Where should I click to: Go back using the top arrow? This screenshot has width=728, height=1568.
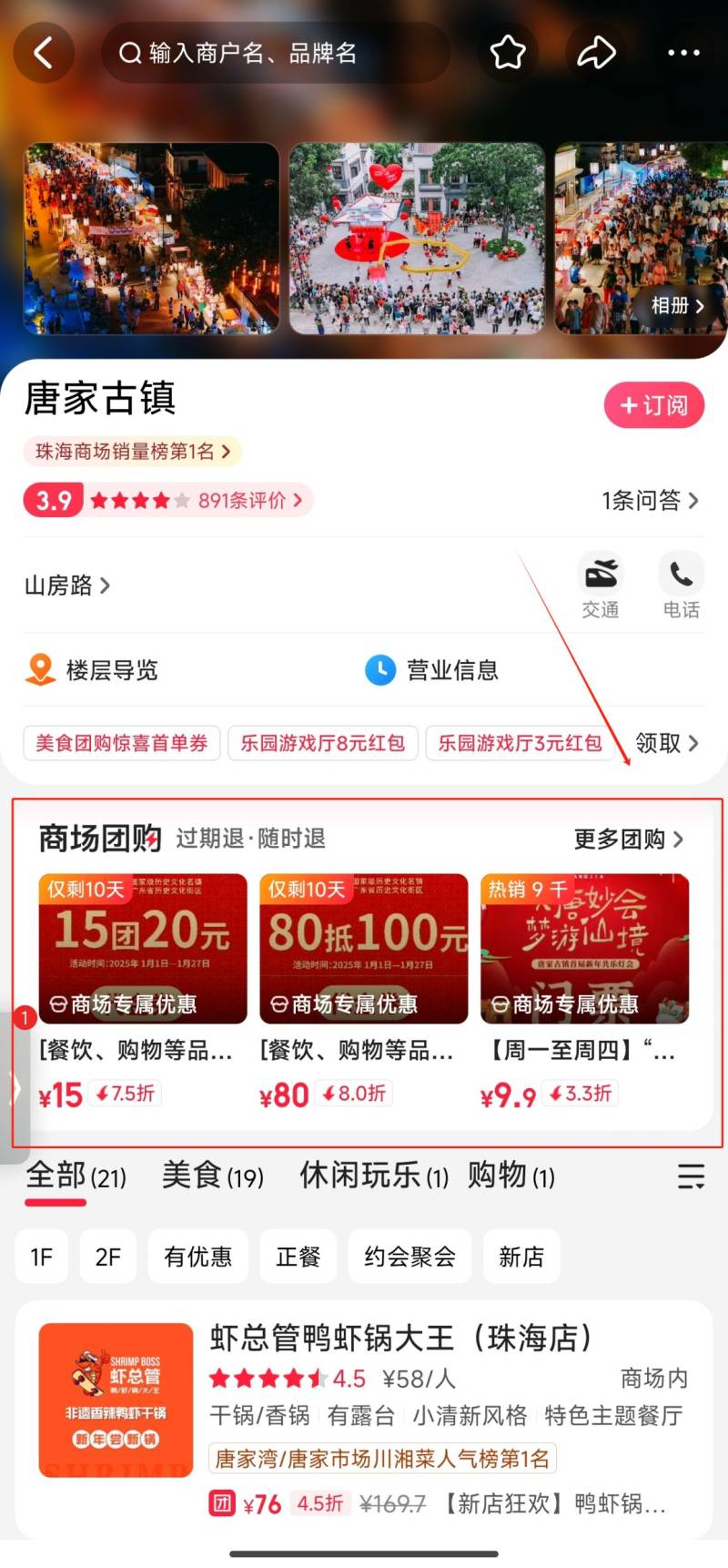pos(43,53)
